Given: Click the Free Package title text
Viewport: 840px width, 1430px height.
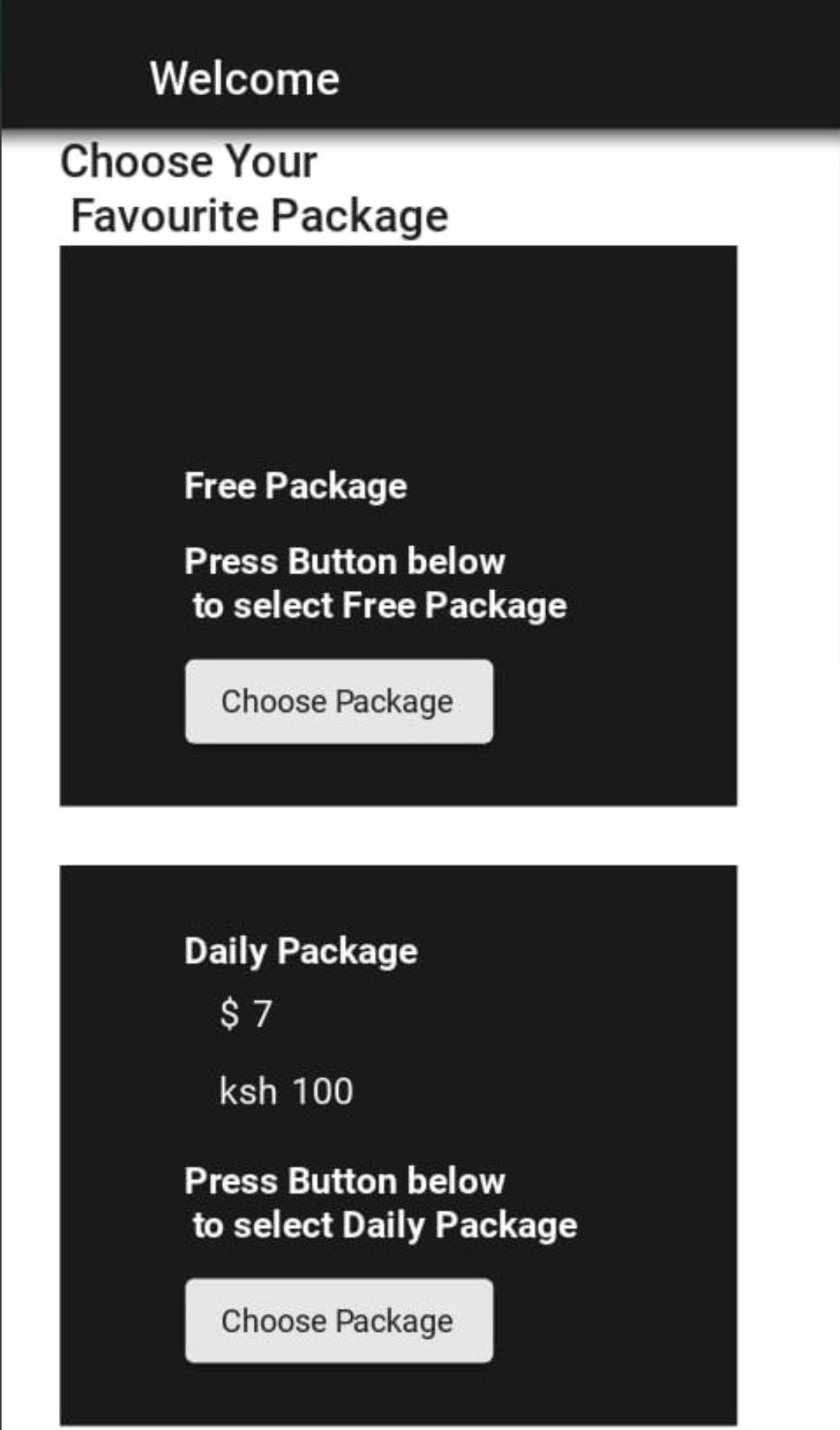Looking at the screenshot, I should (295, 486).
